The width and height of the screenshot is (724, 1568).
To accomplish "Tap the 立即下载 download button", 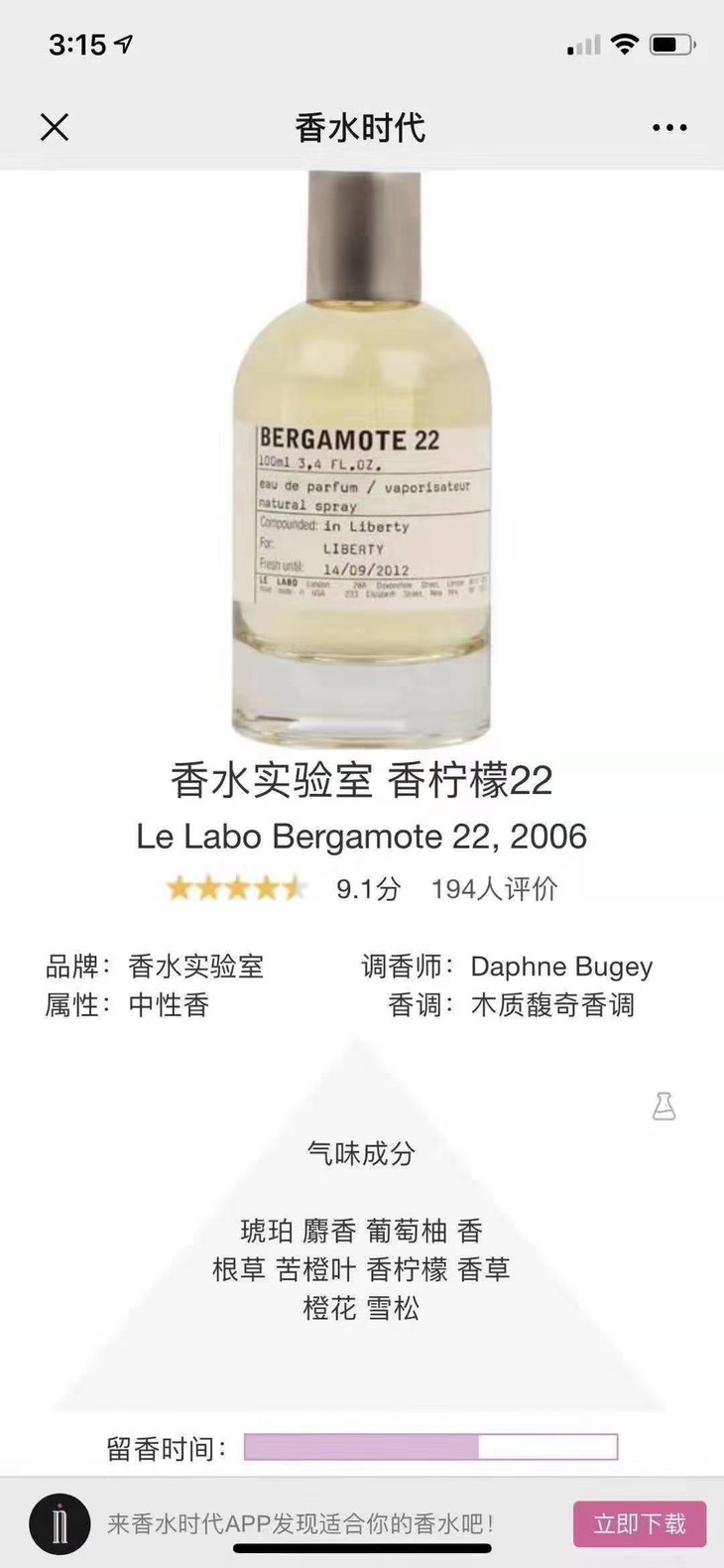I will coord(640,1523).
